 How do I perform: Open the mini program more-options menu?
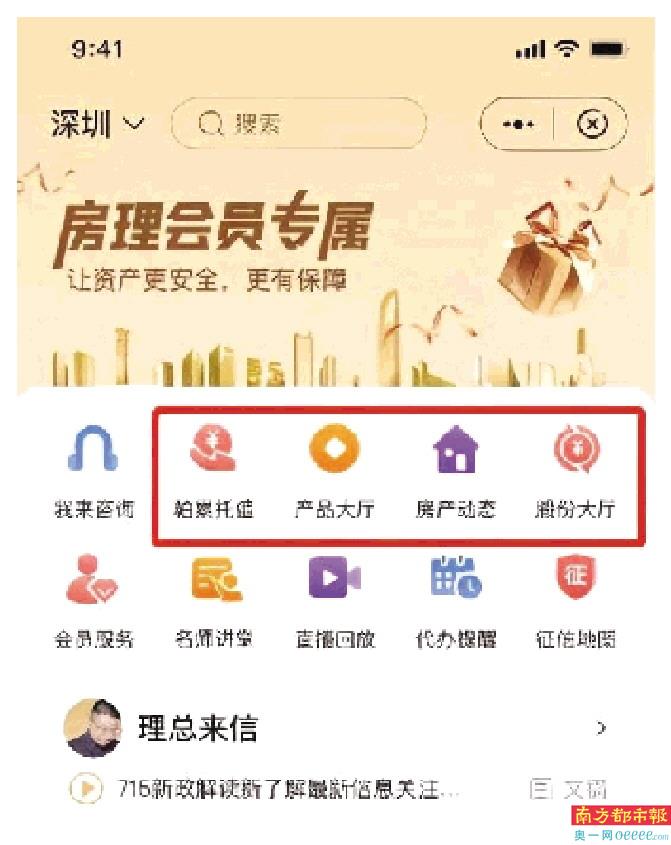pos(518,124)
